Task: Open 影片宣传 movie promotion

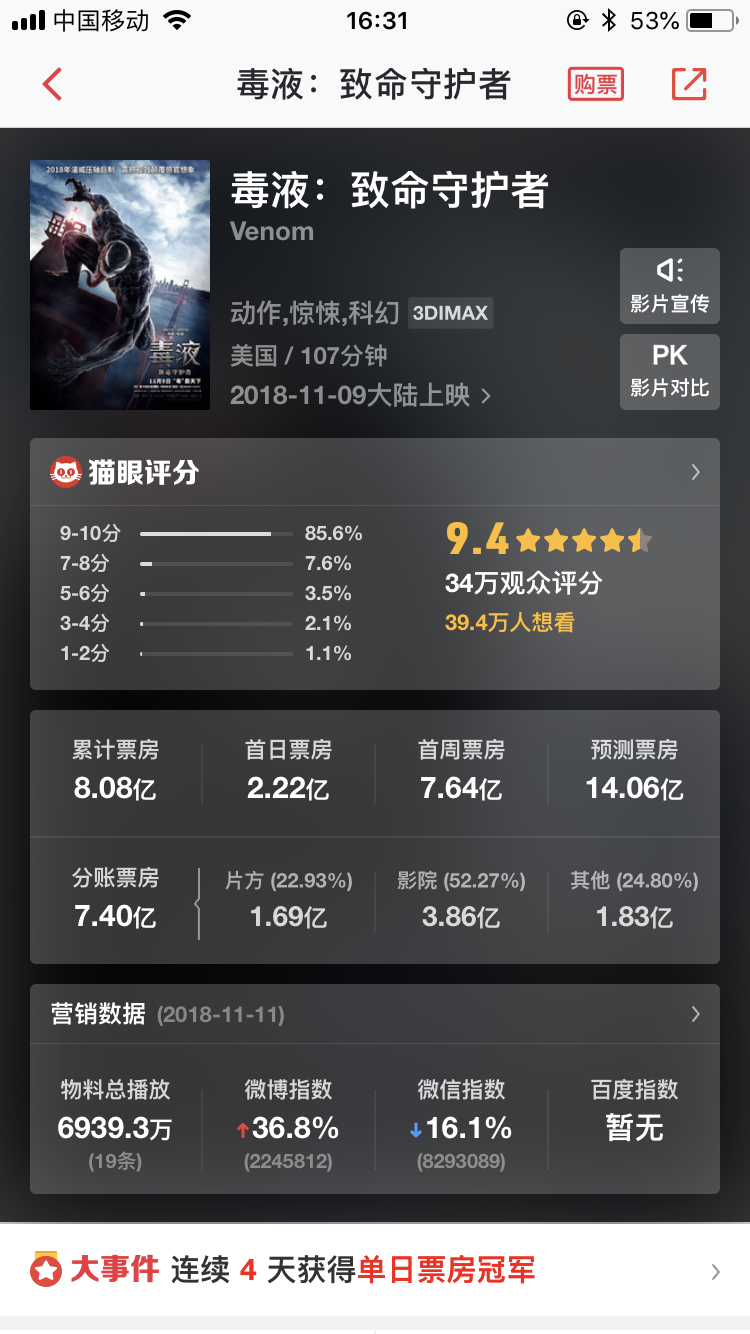Action: pos(669,286)
